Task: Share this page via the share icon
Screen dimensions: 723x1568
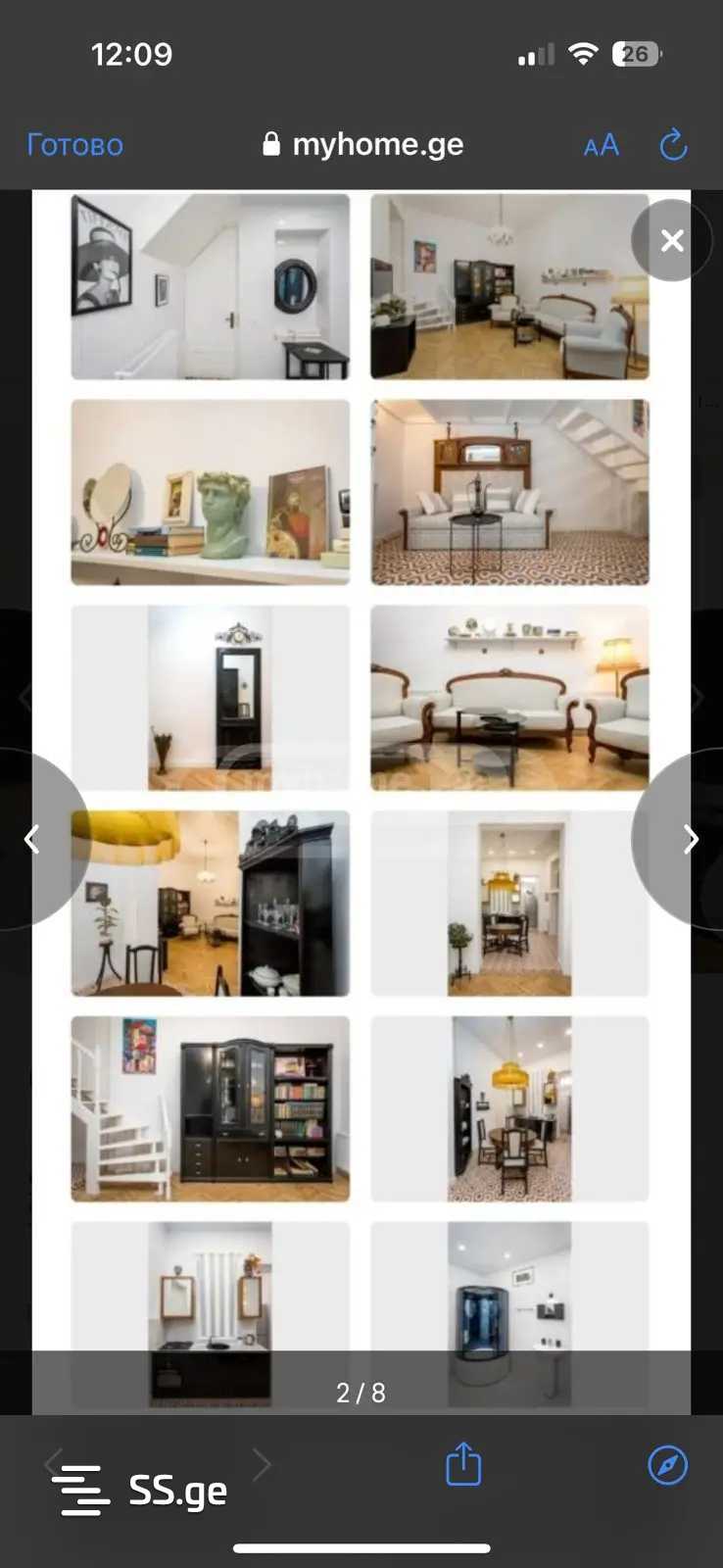Action: coord(463,1464)
